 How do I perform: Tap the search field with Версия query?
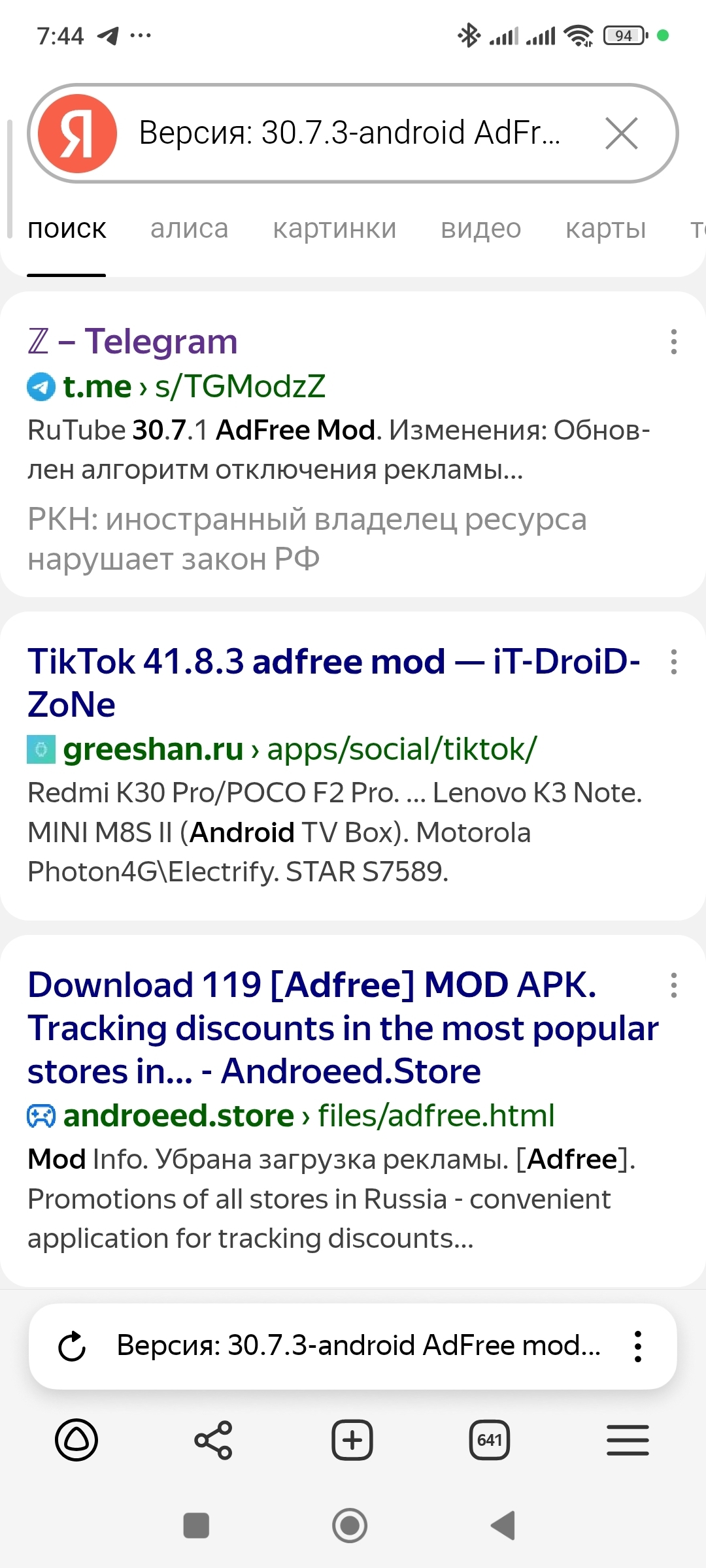pos(350,133)
